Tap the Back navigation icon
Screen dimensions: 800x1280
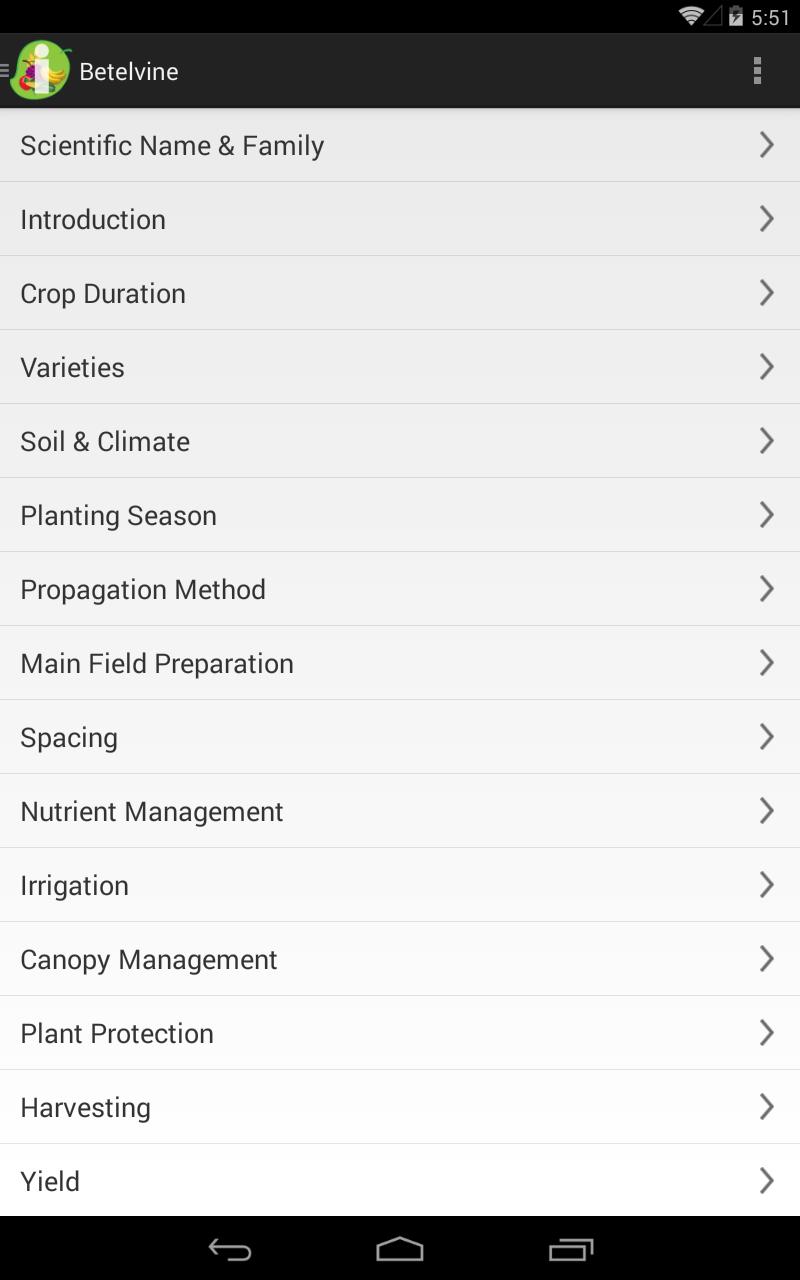coord(227,1248)
